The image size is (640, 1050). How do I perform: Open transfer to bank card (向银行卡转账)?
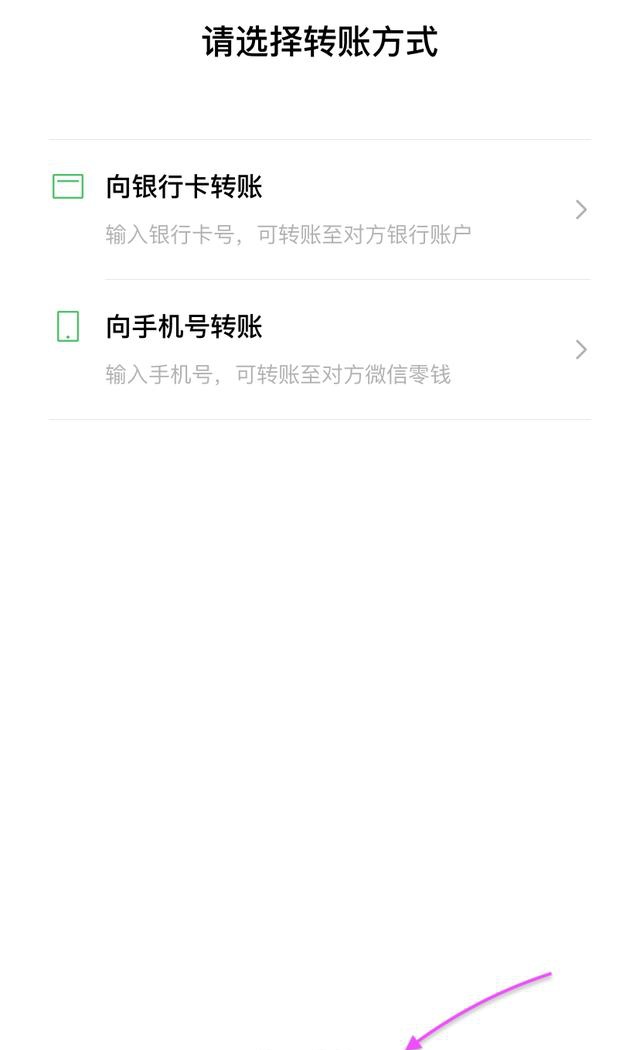[x=318, y=210]
